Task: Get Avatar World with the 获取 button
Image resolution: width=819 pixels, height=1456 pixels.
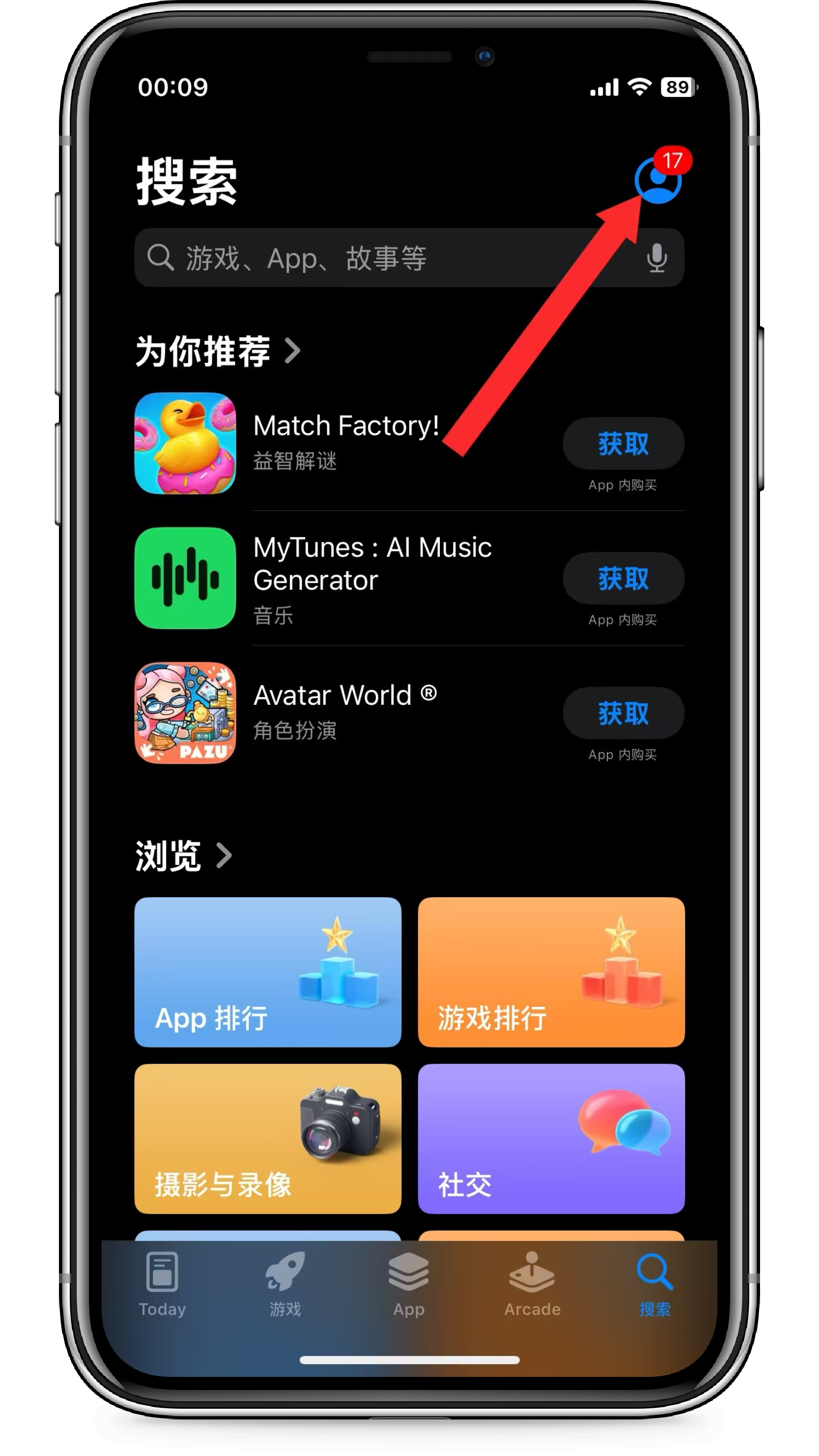Action: (623, 713)
